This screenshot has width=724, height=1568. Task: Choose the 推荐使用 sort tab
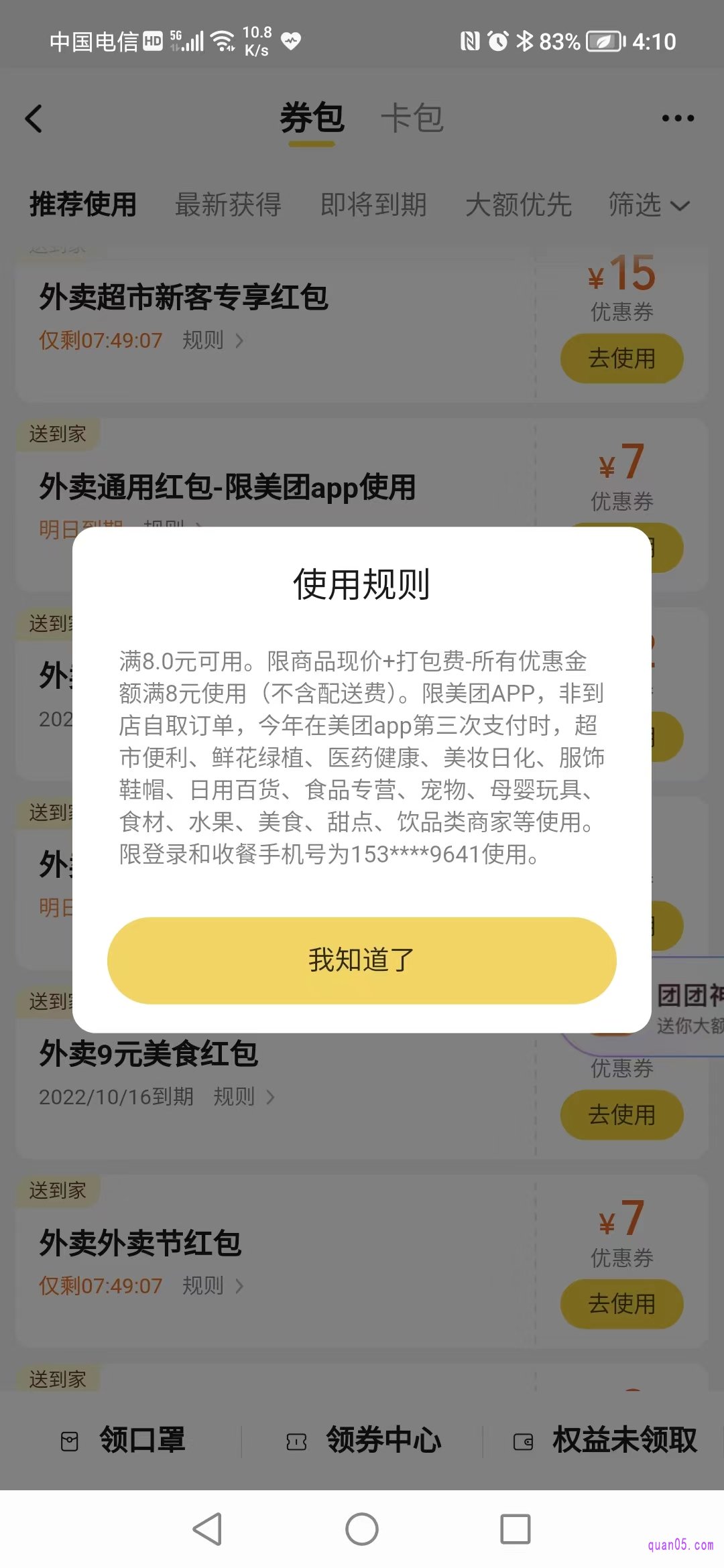click(x=83, y=204)
